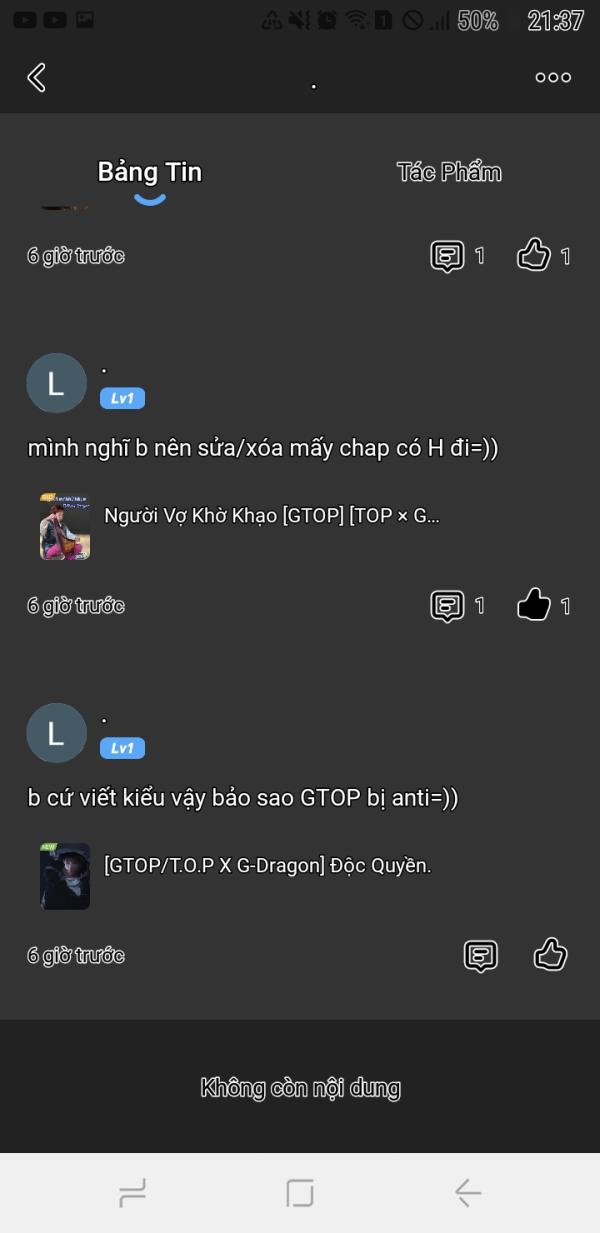Open commenter avatar on the chap có H post
Viewport: 600px width, 1233px height.
pos(56,382)
